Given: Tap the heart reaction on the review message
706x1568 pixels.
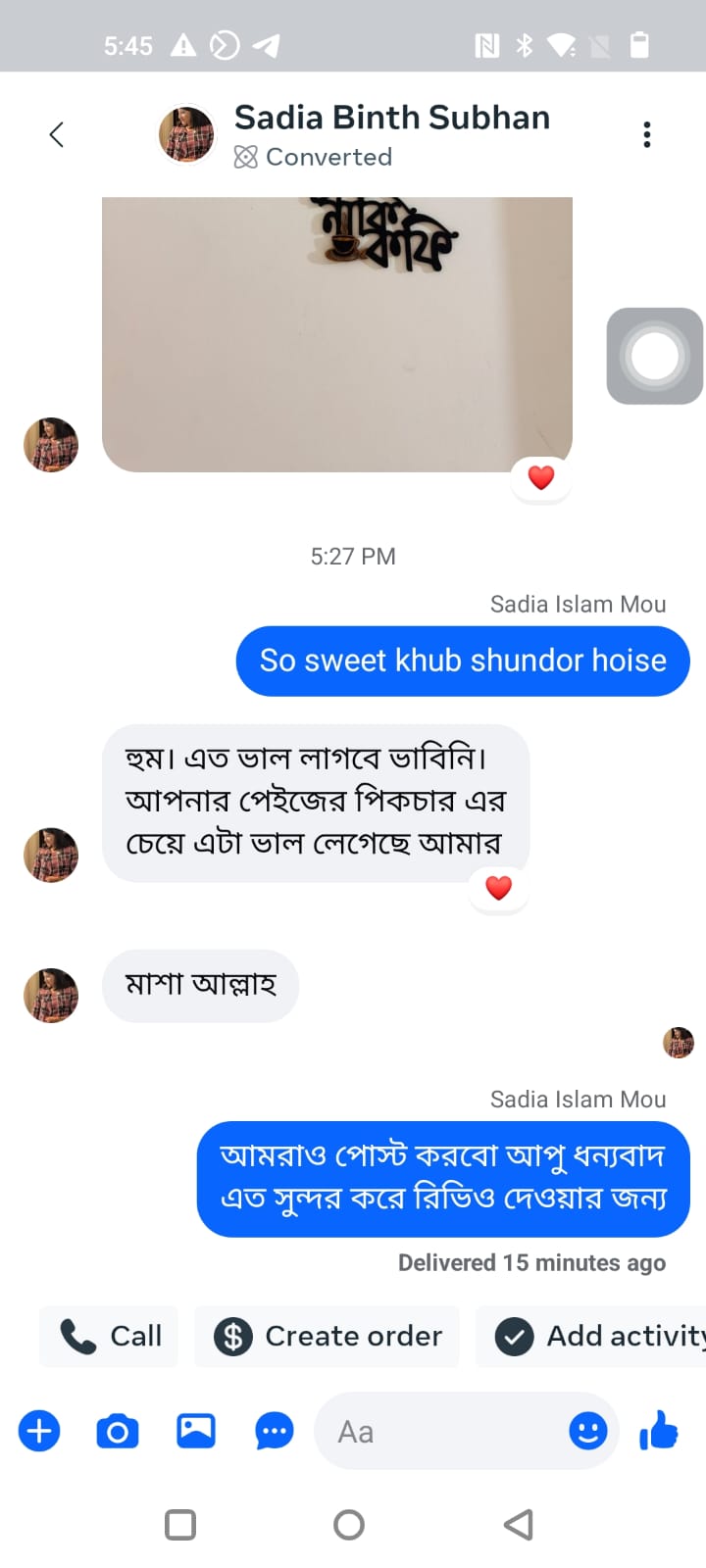Looking at the screenshot, I should (x=499, y=887).
